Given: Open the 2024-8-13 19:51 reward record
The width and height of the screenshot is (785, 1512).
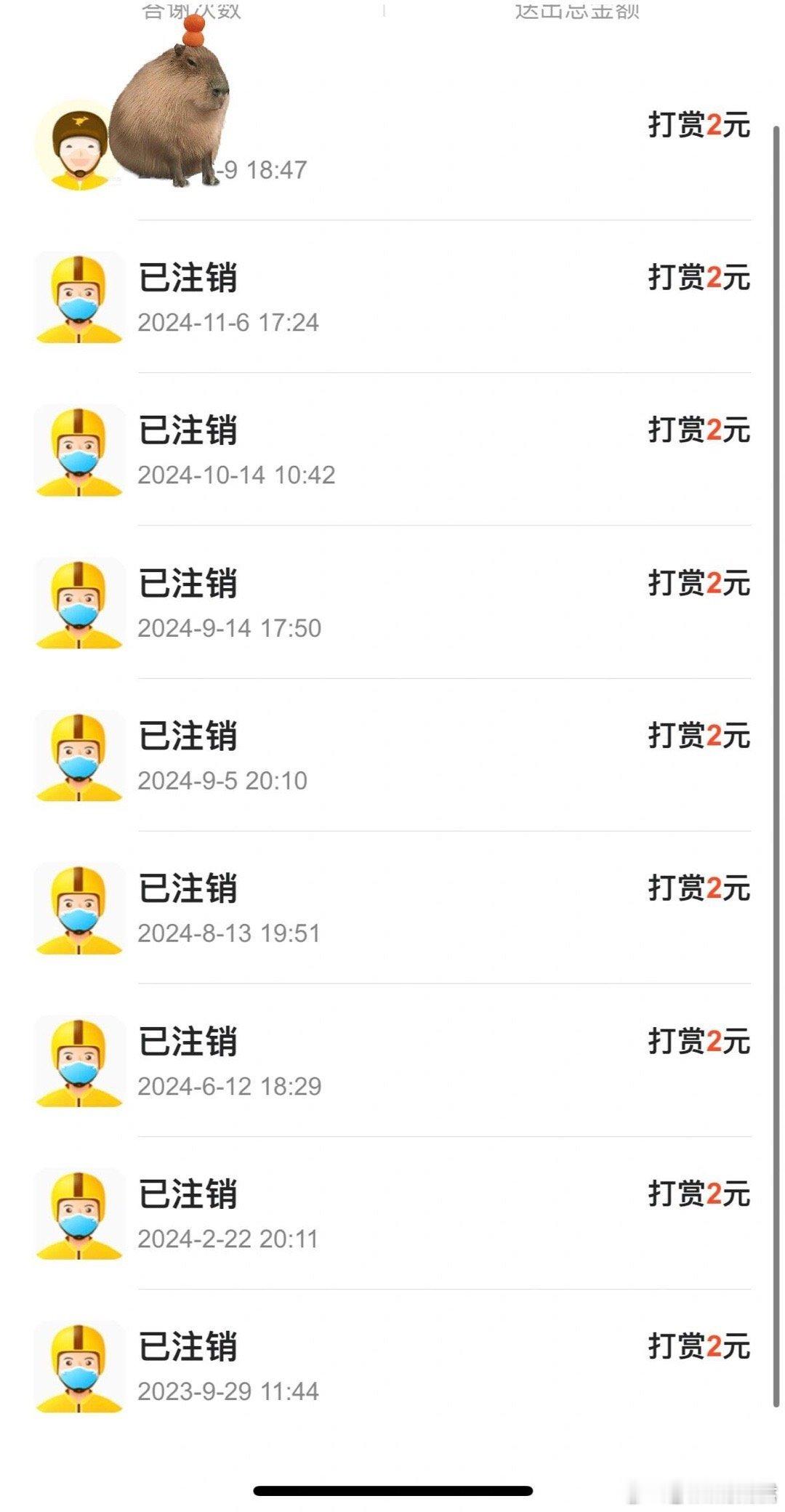Looking at the screenshot, I should 392,907.
